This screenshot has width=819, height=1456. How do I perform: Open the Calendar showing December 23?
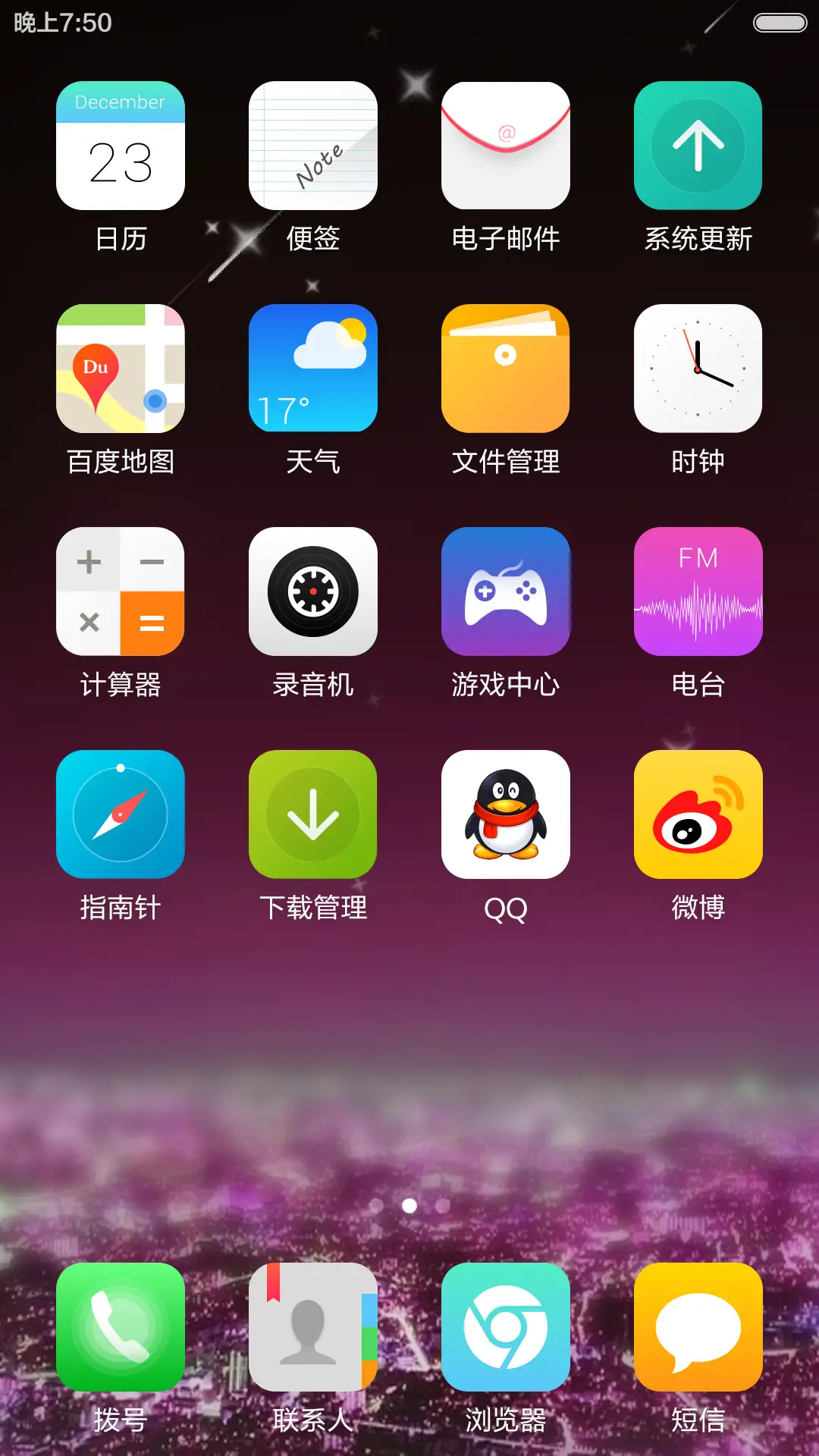tap(120, 146)
